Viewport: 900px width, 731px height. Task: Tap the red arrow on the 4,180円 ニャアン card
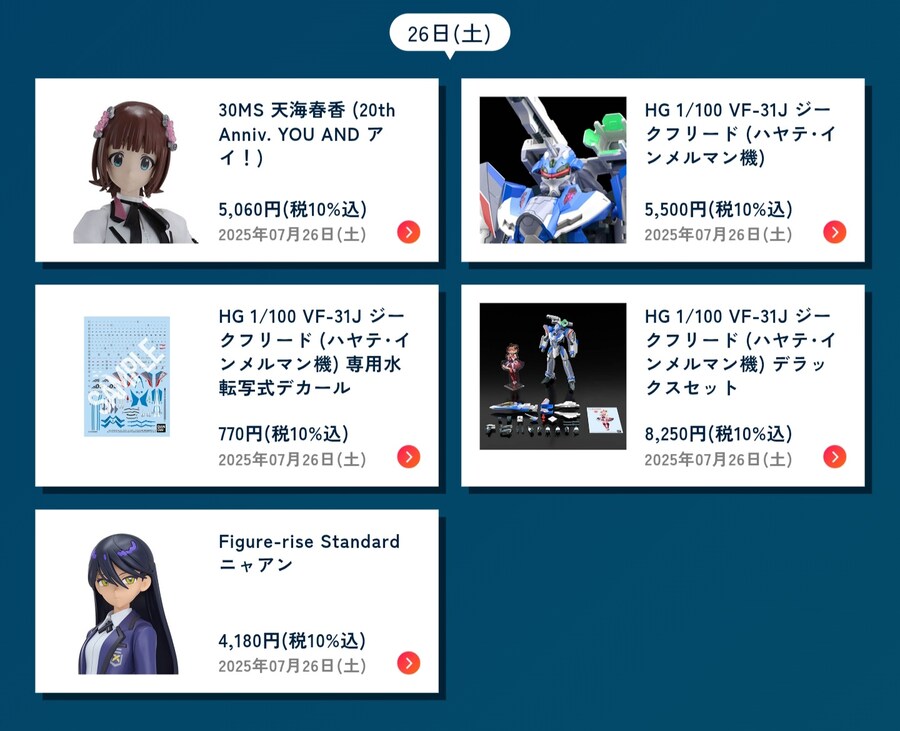coord(408,663)
